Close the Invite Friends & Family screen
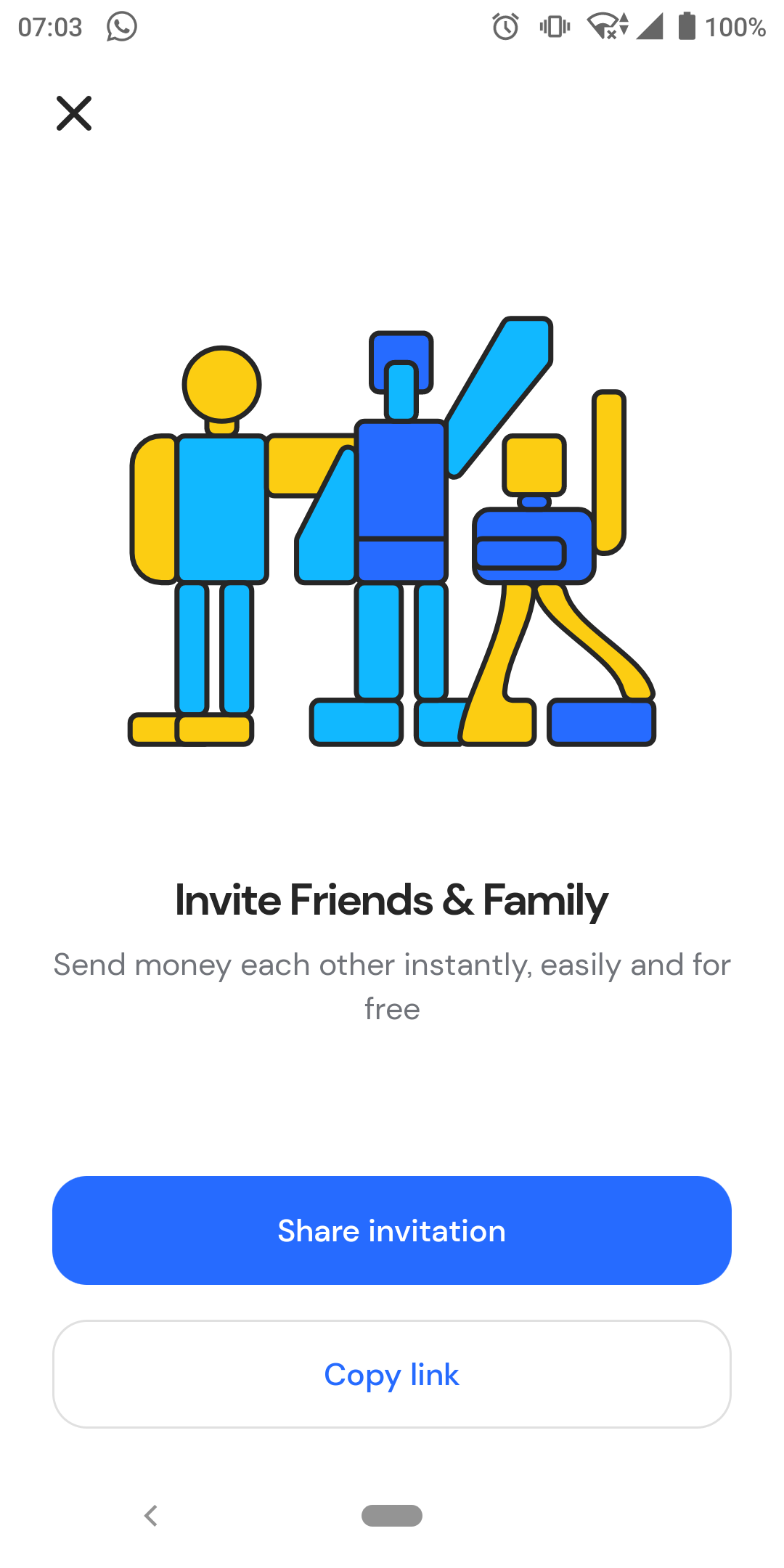 pos(74,113)
